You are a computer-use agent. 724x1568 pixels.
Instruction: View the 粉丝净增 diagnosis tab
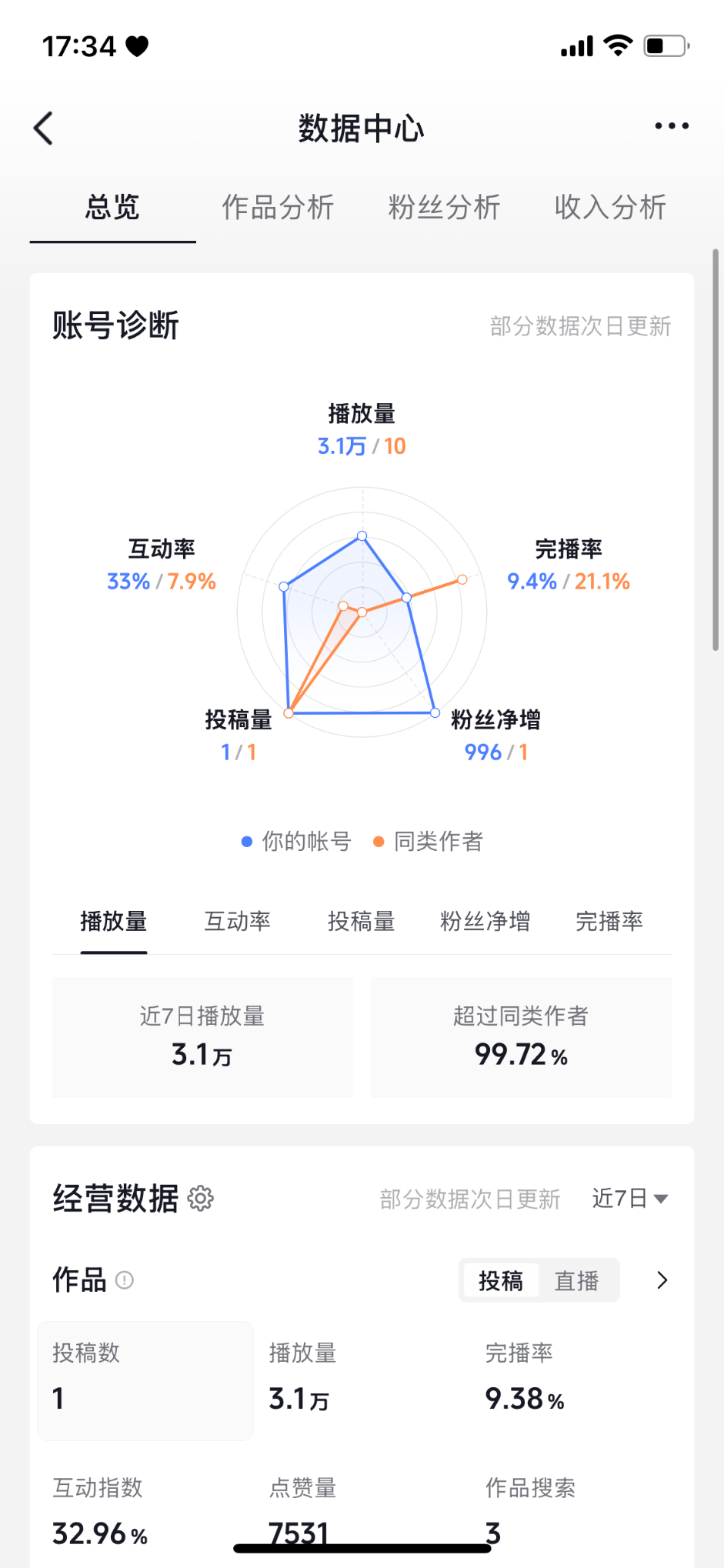(485, 921)
